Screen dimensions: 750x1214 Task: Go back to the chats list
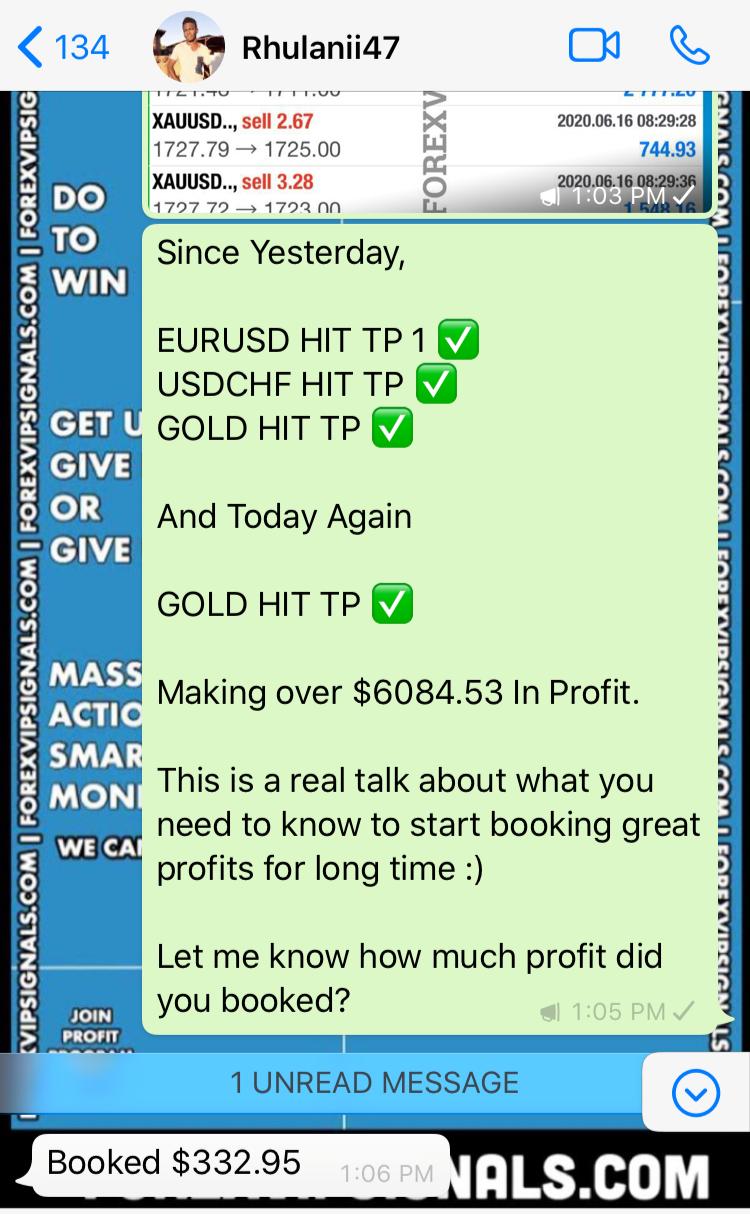pos(62,47)
